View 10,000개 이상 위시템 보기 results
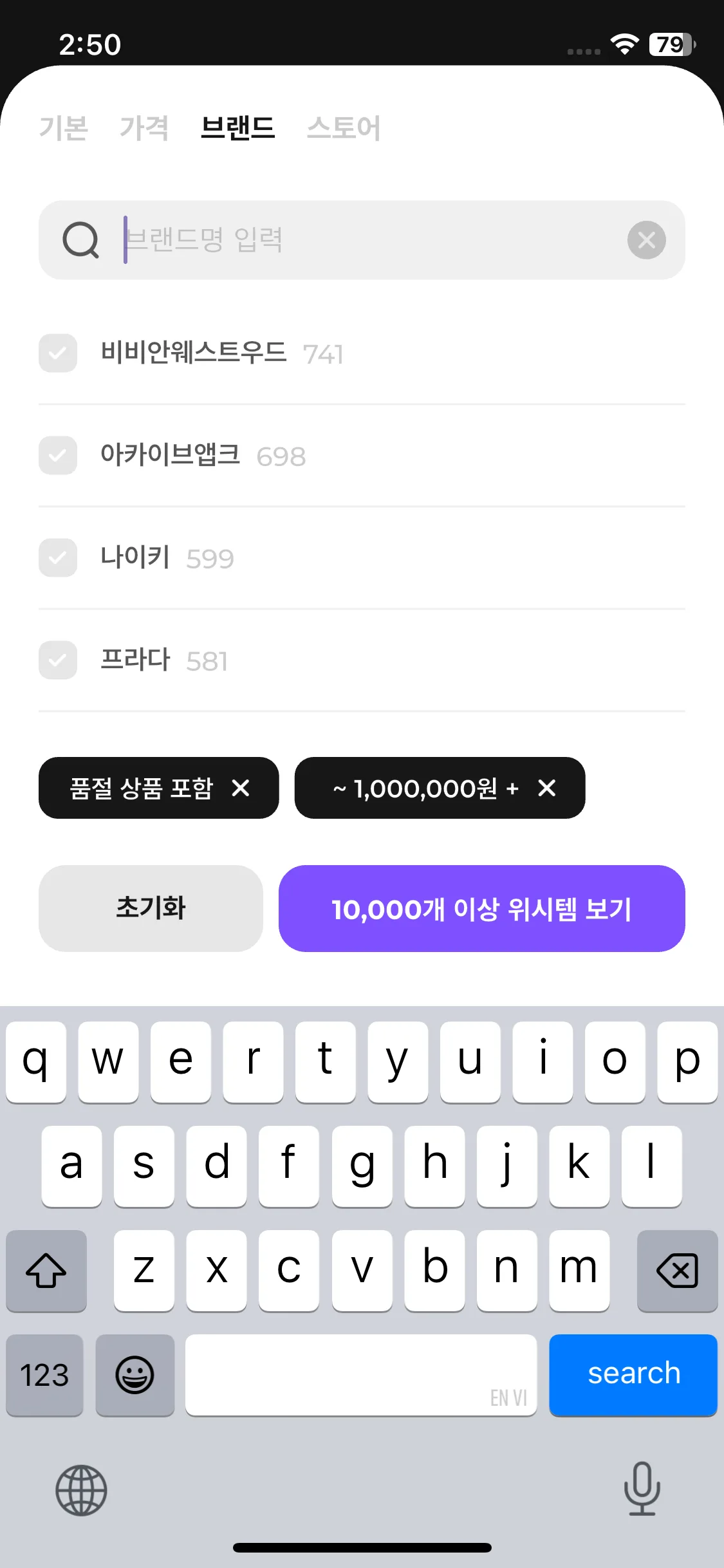 (481, 908)
